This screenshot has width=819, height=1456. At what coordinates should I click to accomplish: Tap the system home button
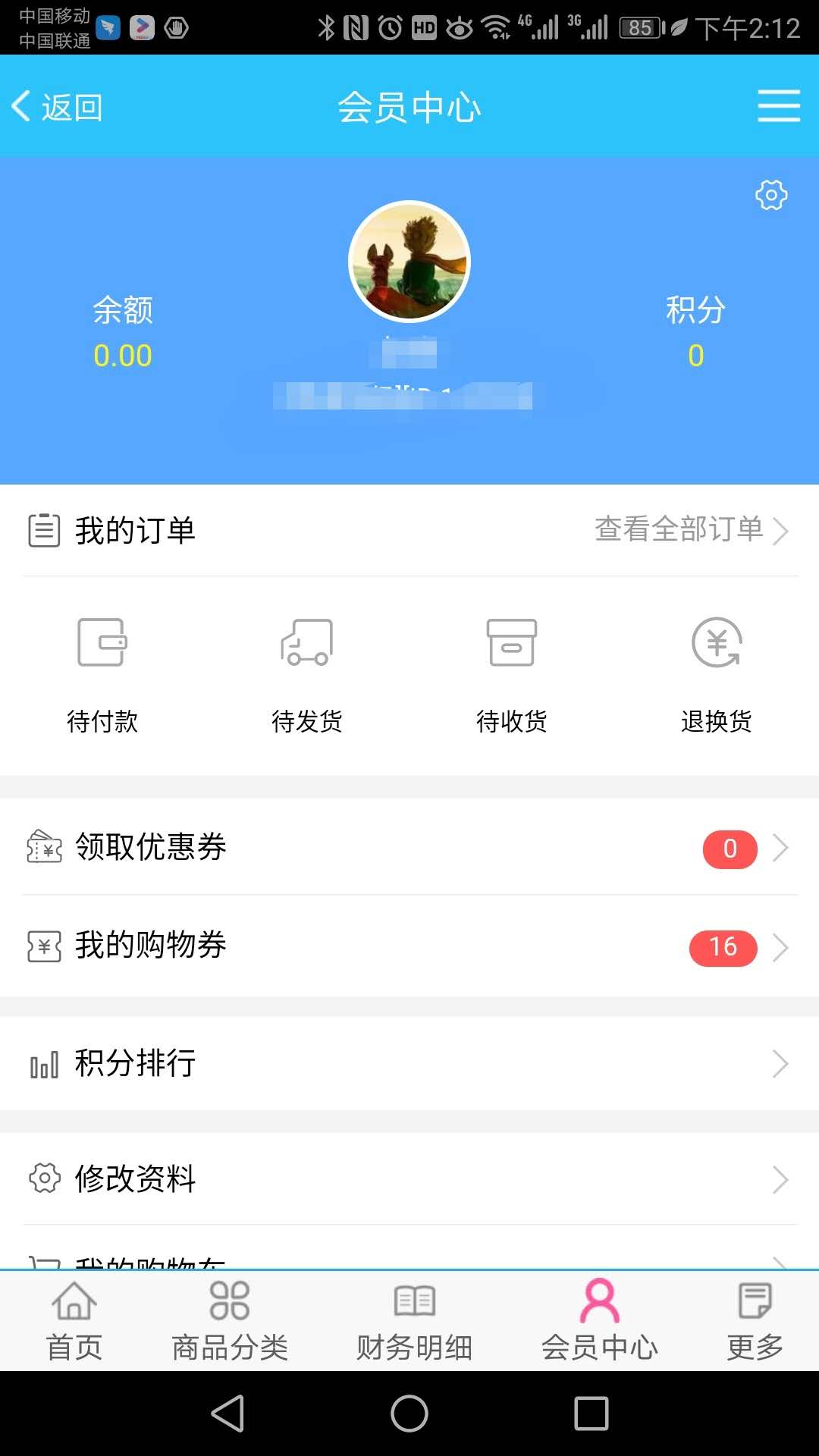click(x=409, y=1414)
